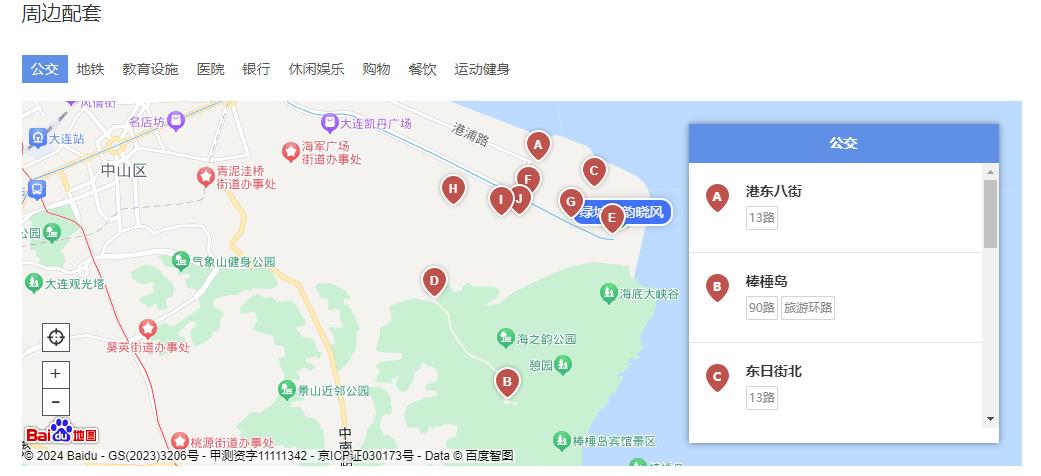Select the 教育设施 tab

[x=150, y=69]
